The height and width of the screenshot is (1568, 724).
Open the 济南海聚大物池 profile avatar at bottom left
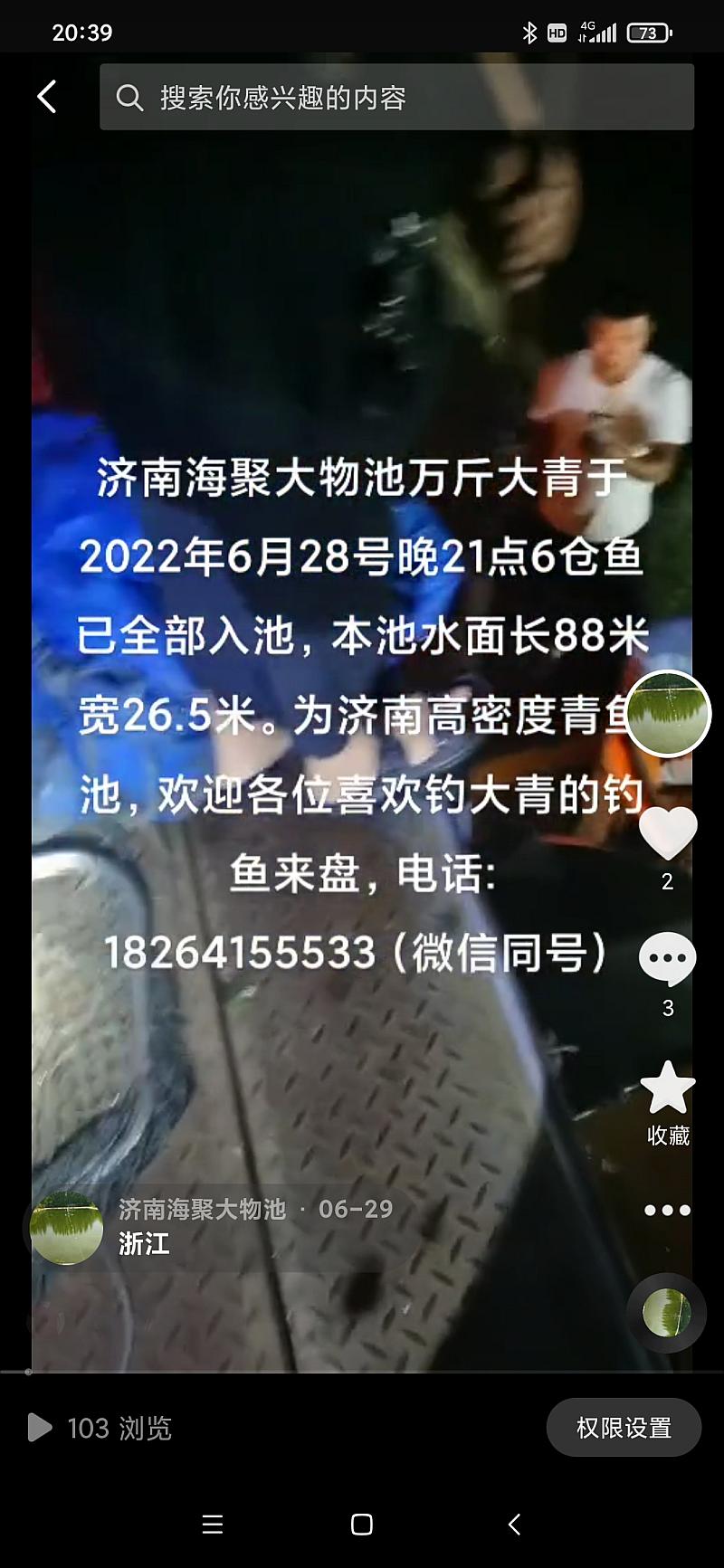click(66, 1228)
